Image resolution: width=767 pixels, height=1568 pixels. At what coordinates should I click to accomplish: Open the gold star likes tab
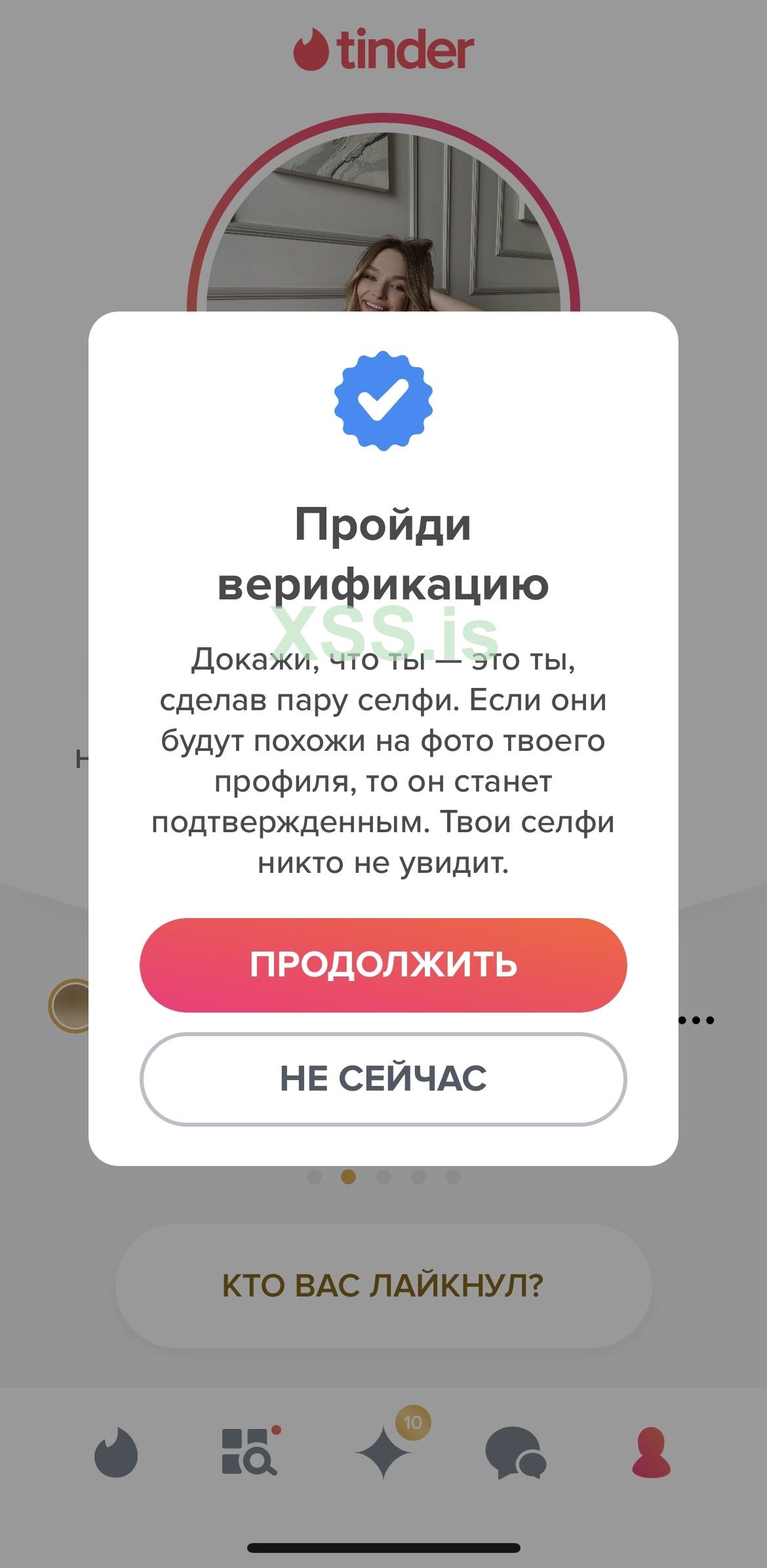[385, 1452]
